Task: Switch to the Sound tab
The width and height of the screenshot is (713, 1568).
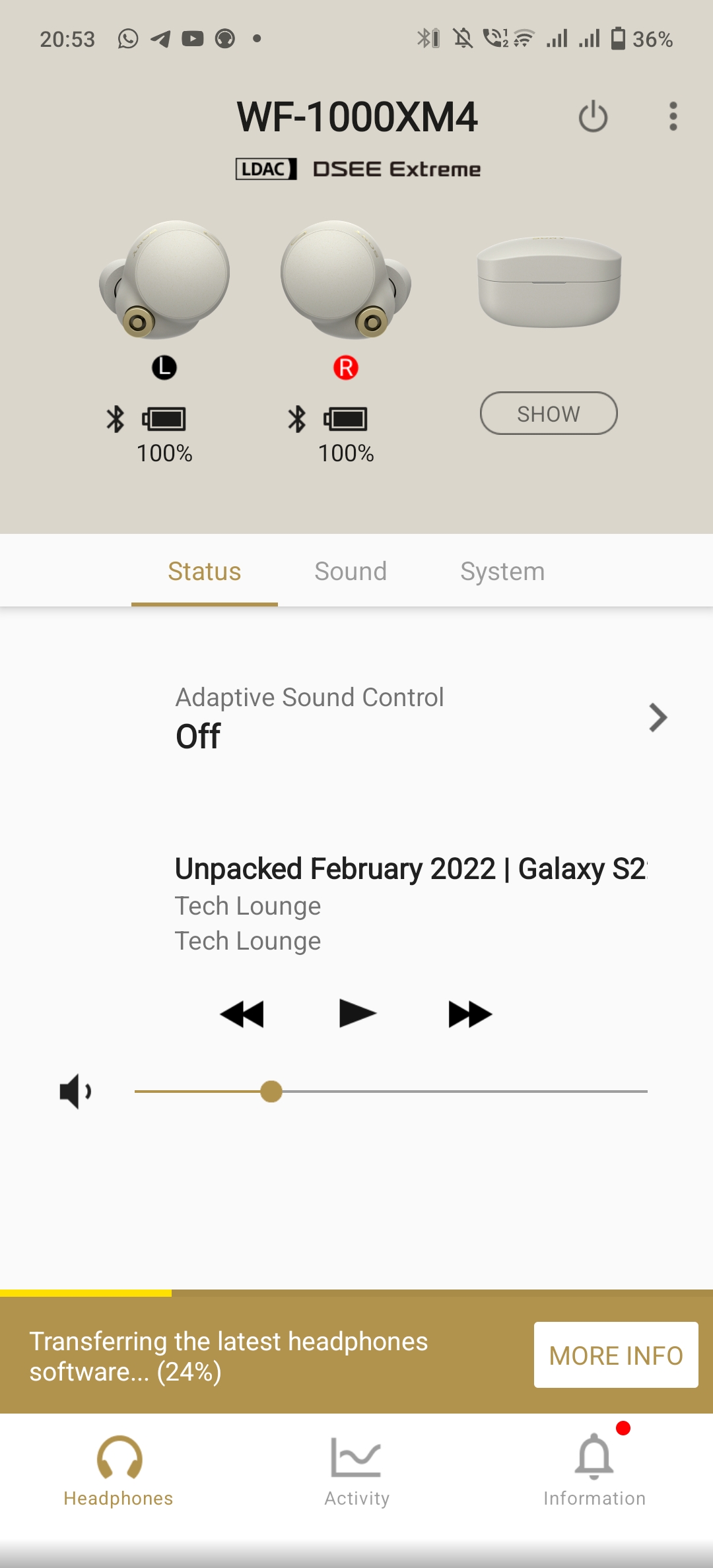Action: [351, 572]
